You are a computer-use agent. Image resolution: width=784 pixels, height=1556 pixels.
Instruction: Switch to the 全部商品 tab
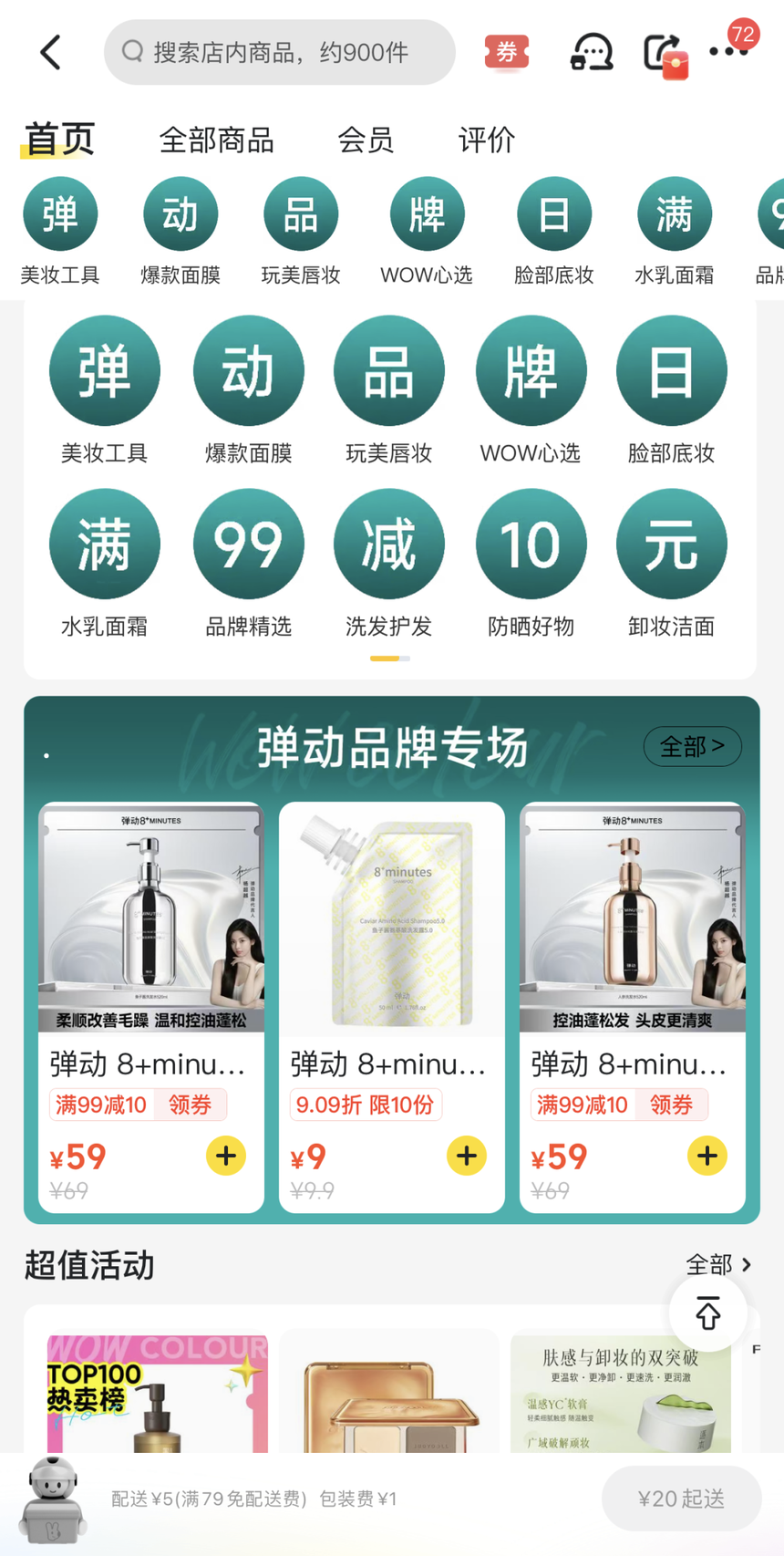click(216, 140)
